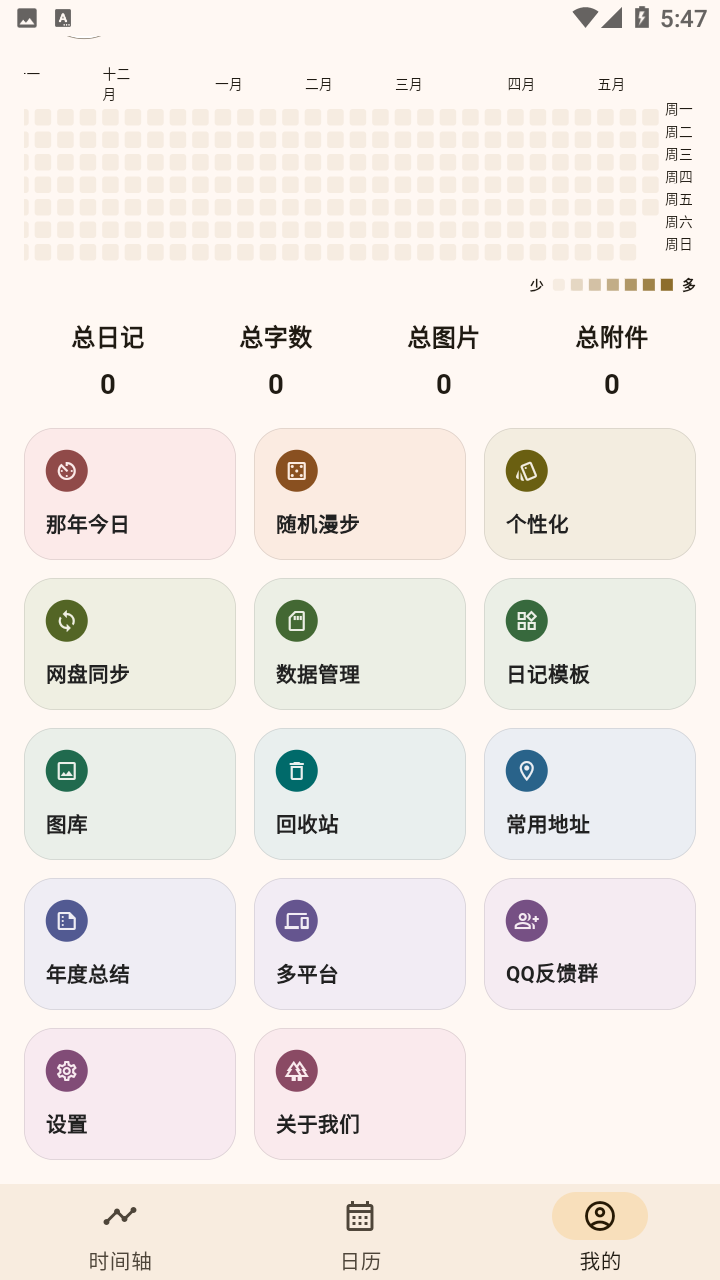Open 数据管理 data management
The height and width of the screenshot is (1280, 720).
click(x=360, y=644)
